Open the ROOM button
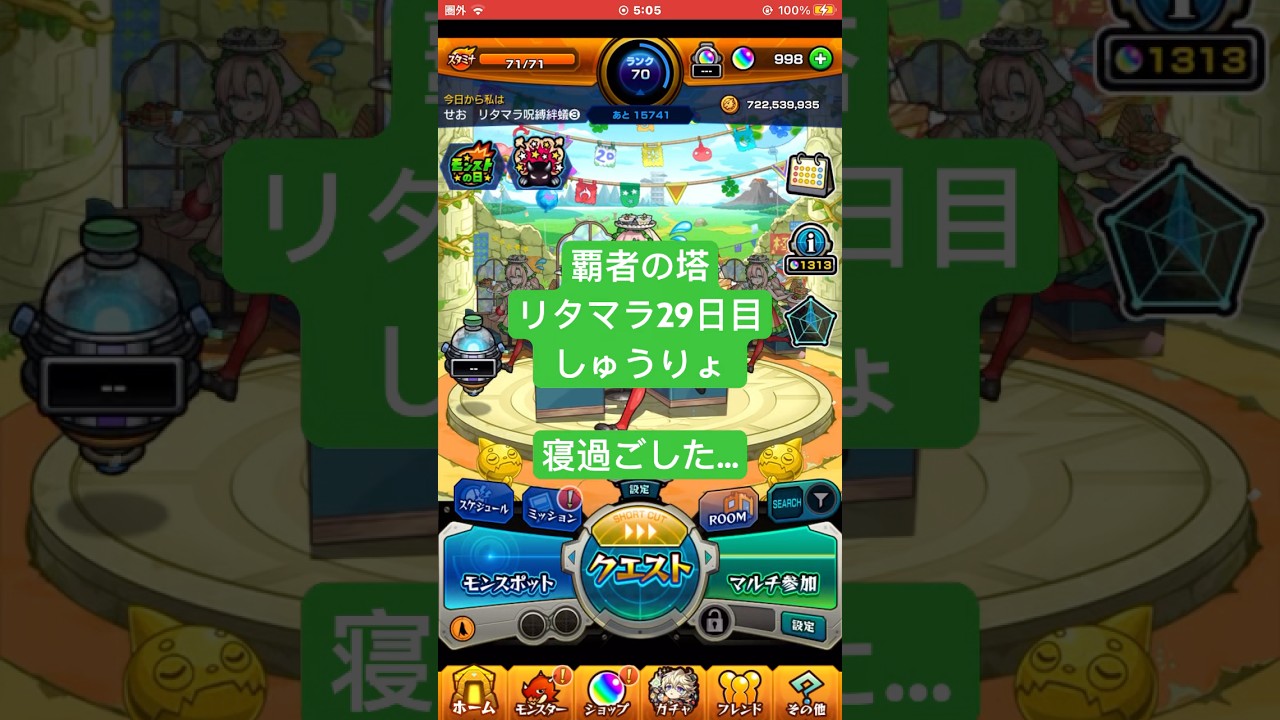The width and height of the screenshot is (1280, 720). (728, 511)
